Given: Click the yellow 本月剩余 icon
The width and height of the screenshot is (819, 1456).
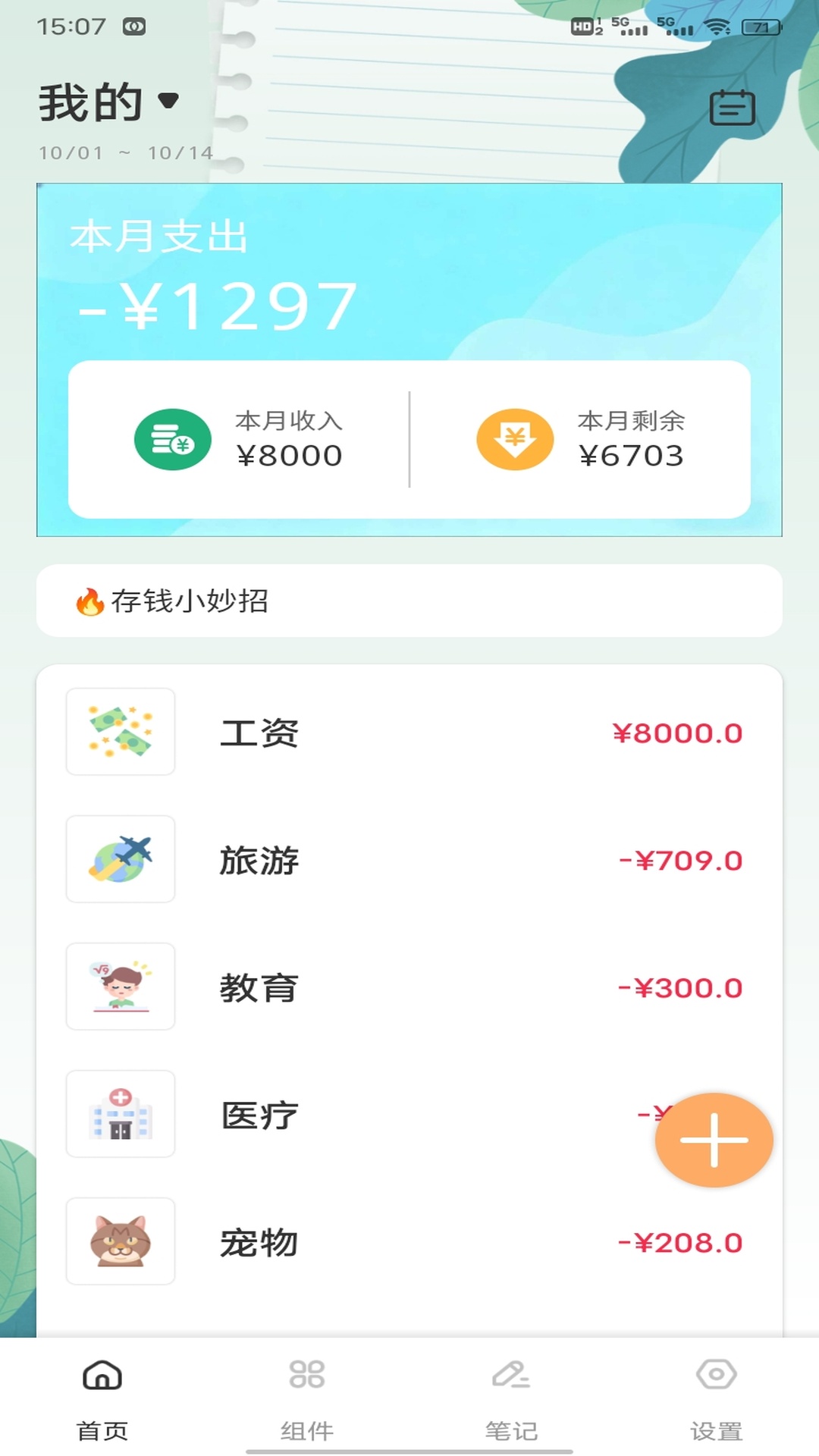Looking at the screenshot, I should [515, 440].
